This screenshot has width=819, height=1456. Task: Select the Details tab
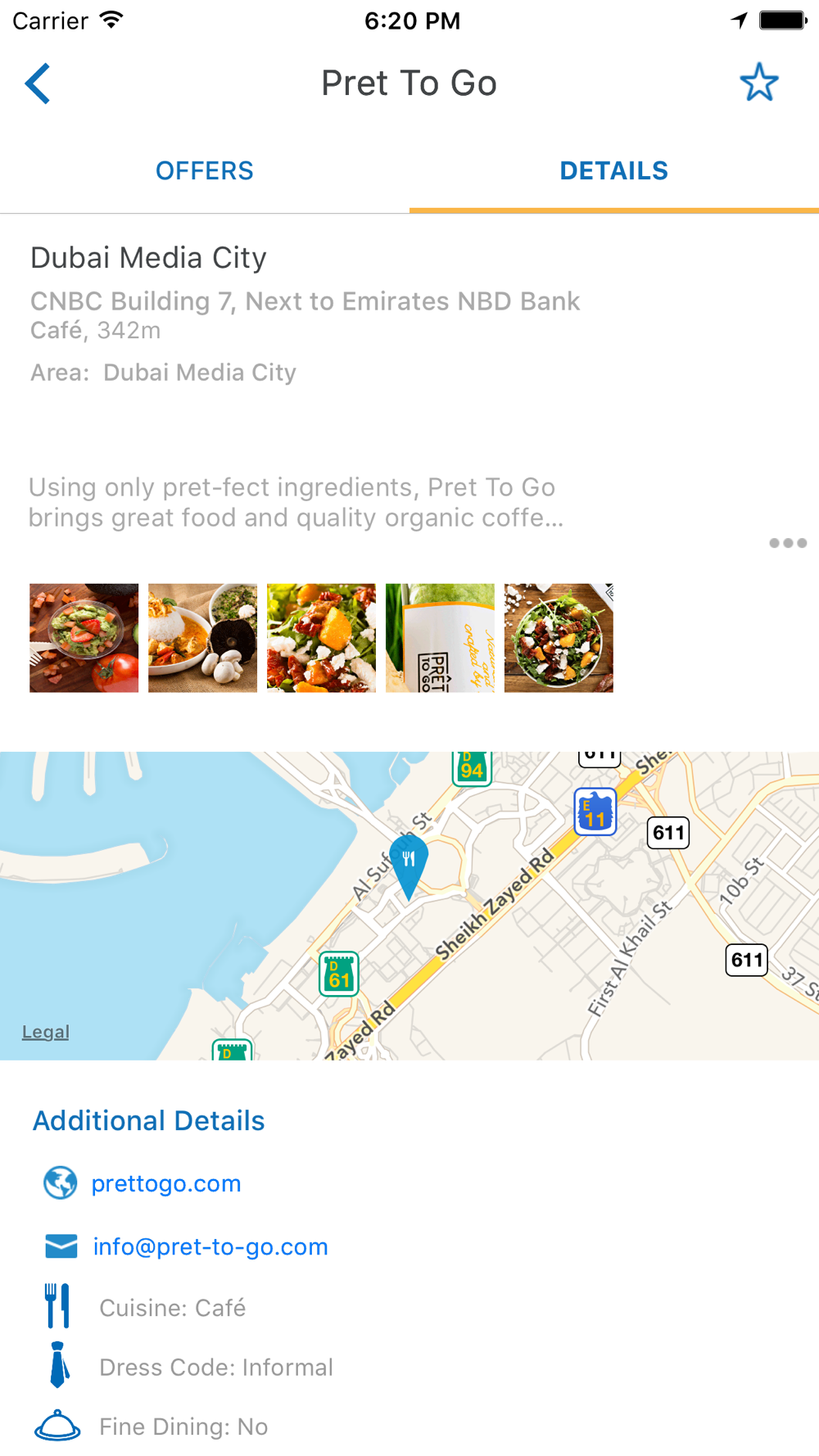(614, 170)
